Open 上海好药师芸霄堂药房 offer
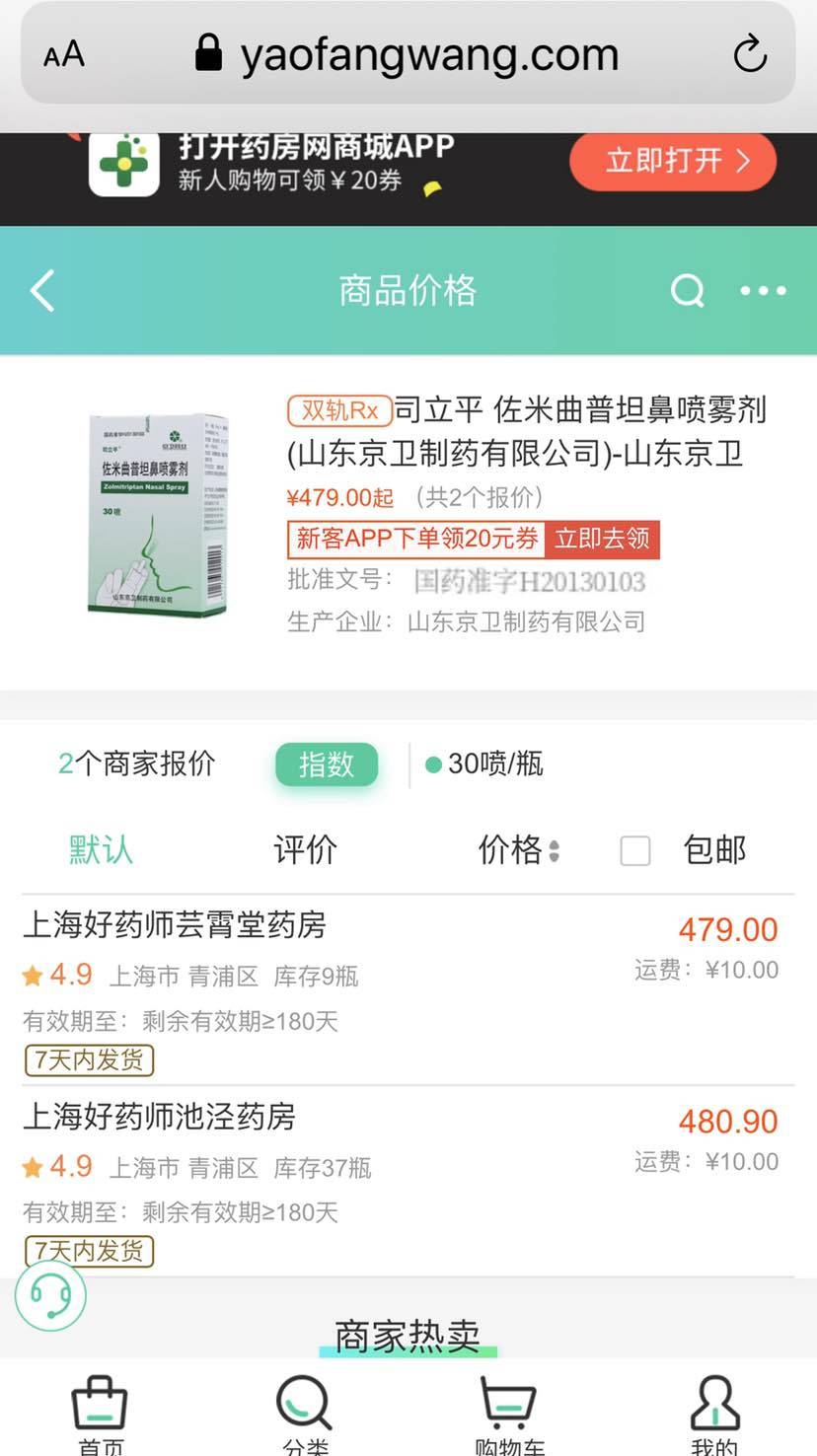Image resolution: width=817 pixels, height=1456 pixels. (175, 925)
